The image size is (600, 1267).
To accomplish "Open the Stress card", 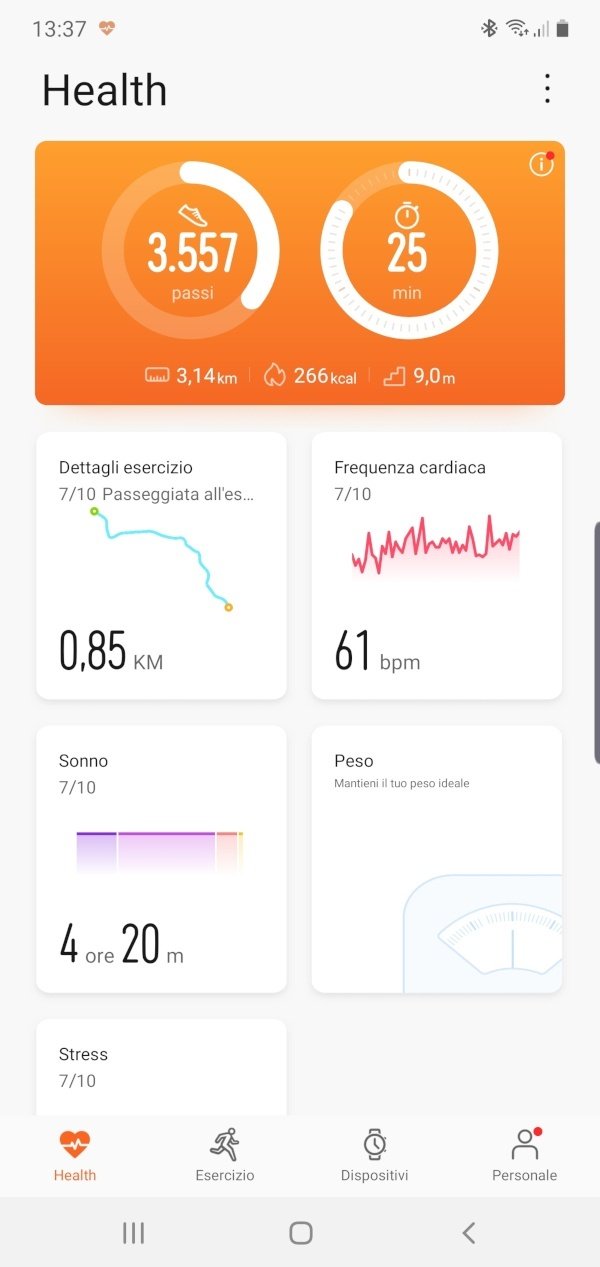I will (161, 1067).
